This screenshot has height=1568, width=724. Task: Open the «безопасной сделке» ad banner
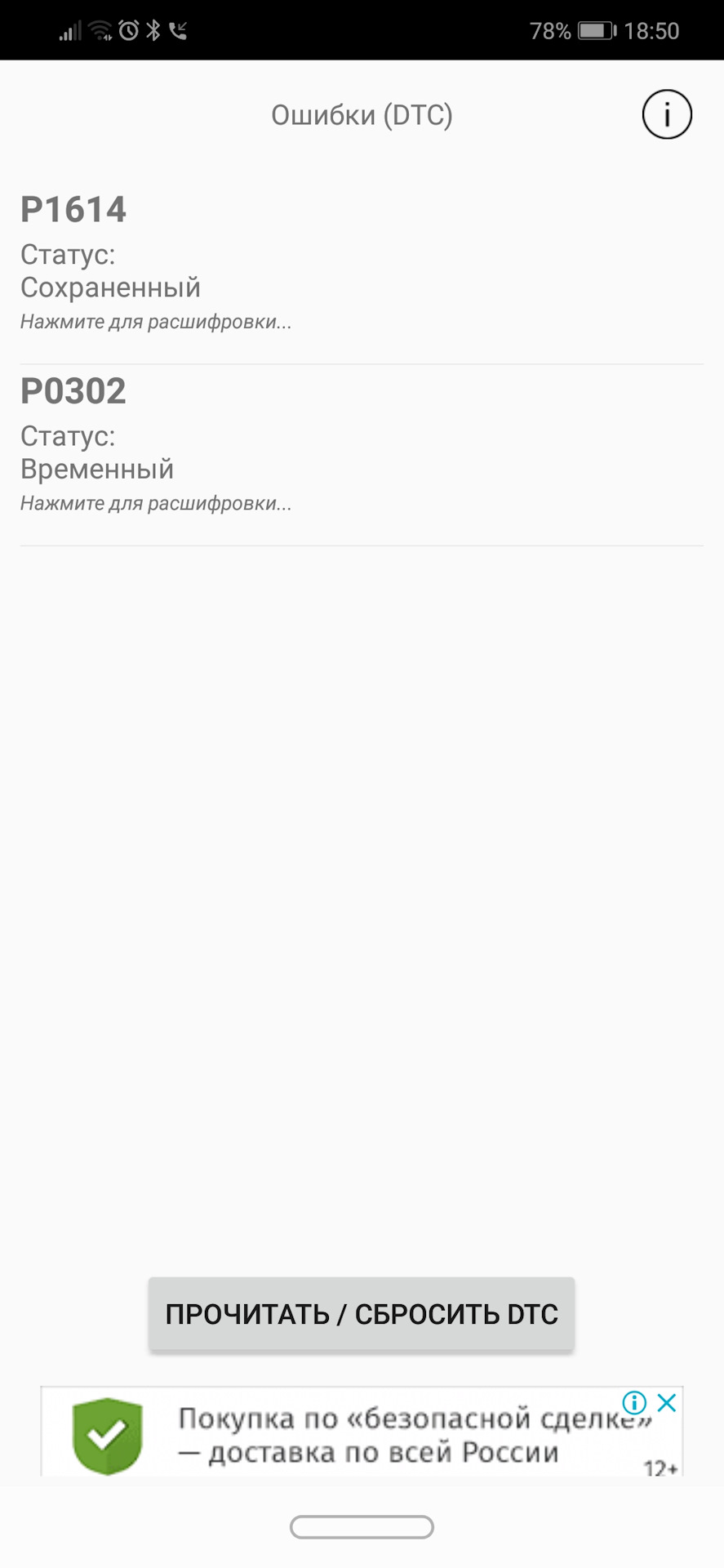362,1432
